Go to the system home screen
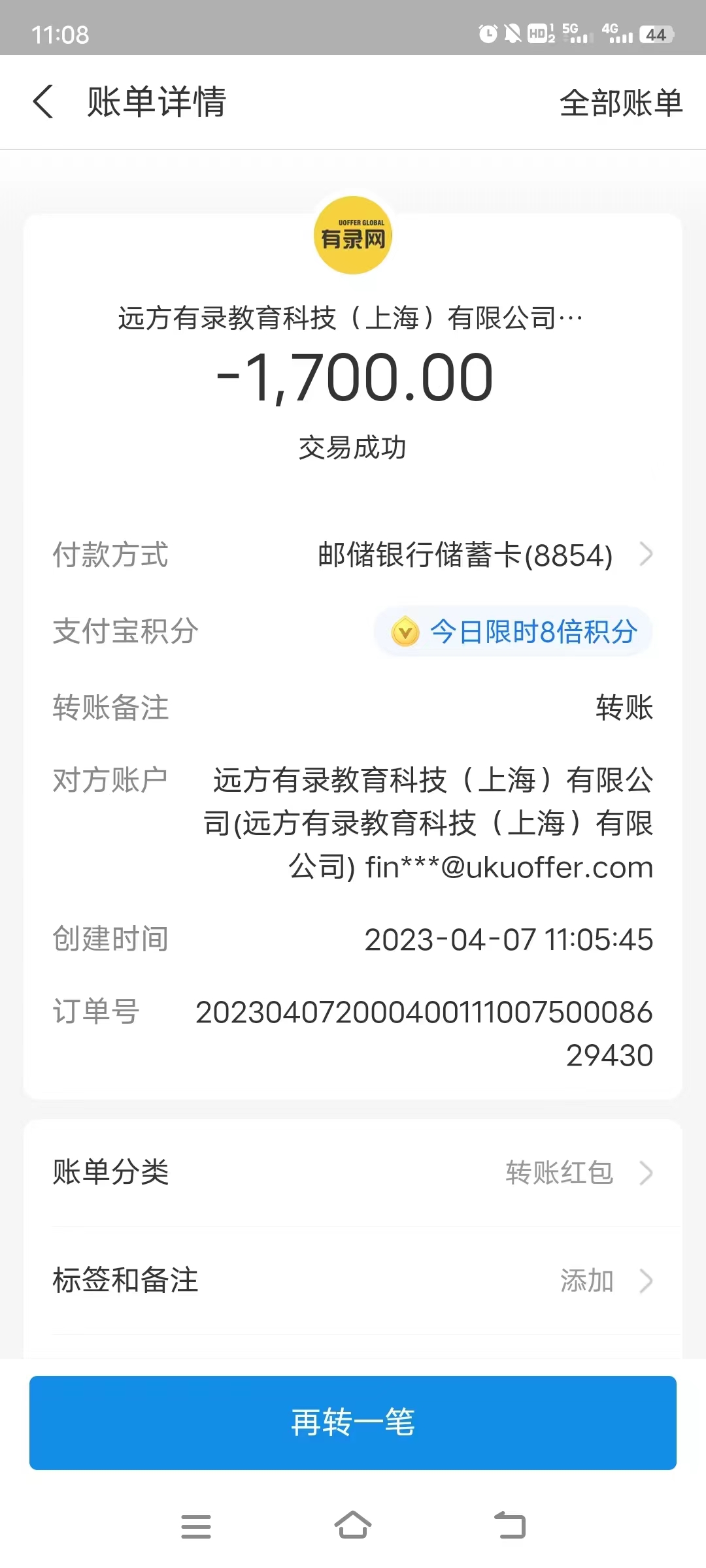 353,1526
